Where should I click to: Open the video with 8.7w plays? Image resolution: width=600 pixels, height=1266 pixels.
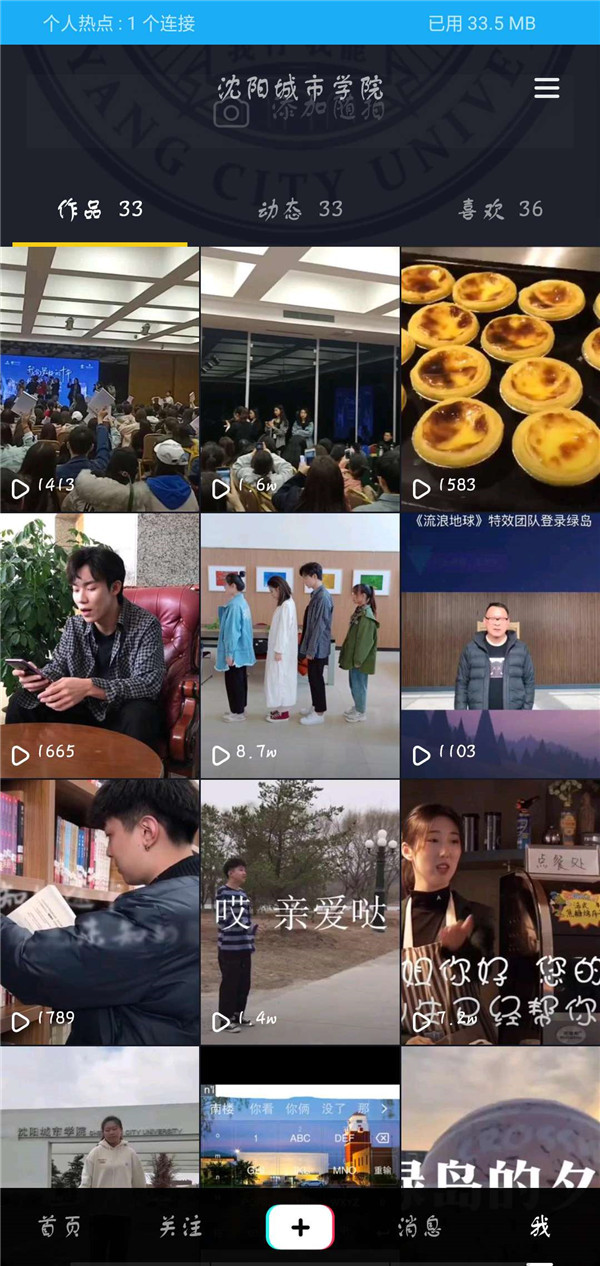pyautogui.click(x=300, y=645)
